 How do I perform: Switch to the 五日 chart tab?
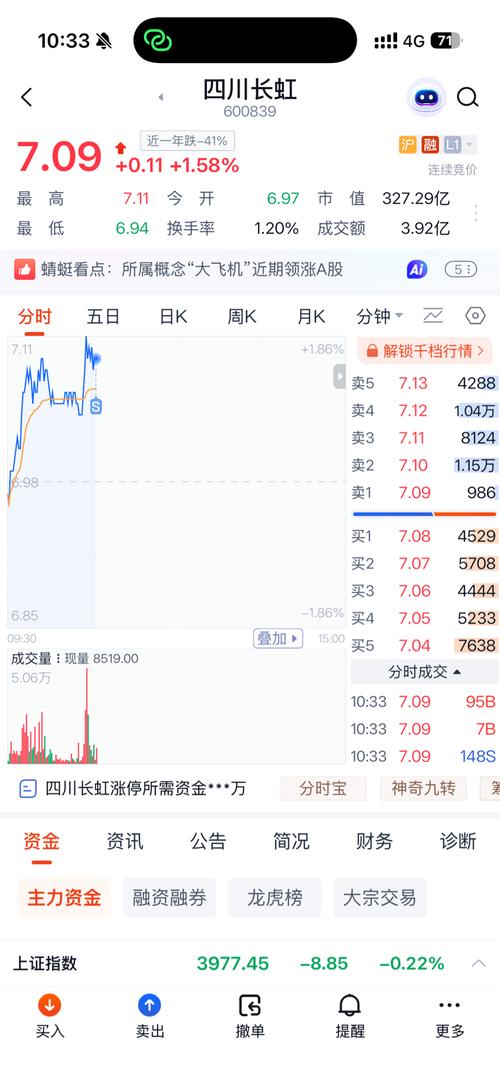coord(103,317)
